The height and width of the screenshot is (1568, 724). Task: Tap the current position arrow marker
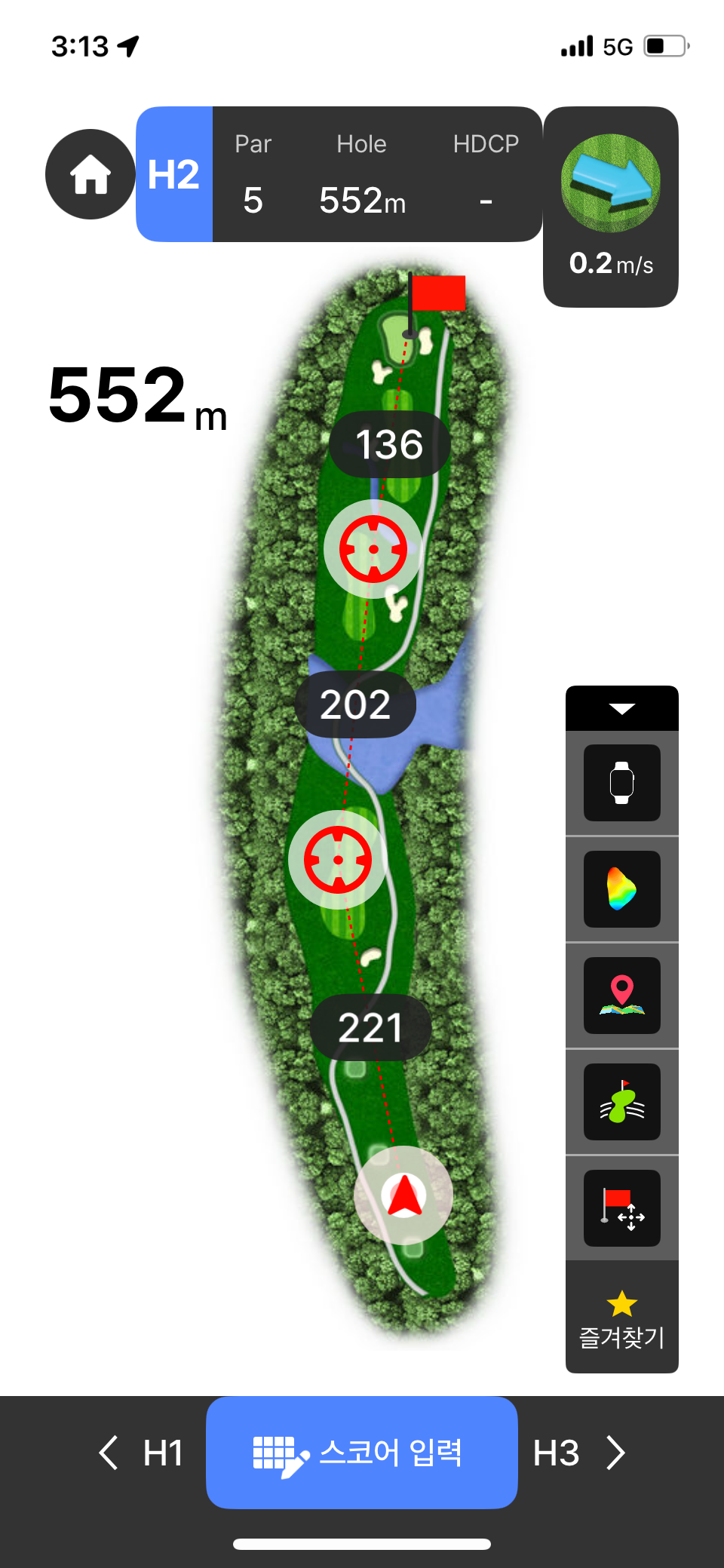[x=403, y=1195]
